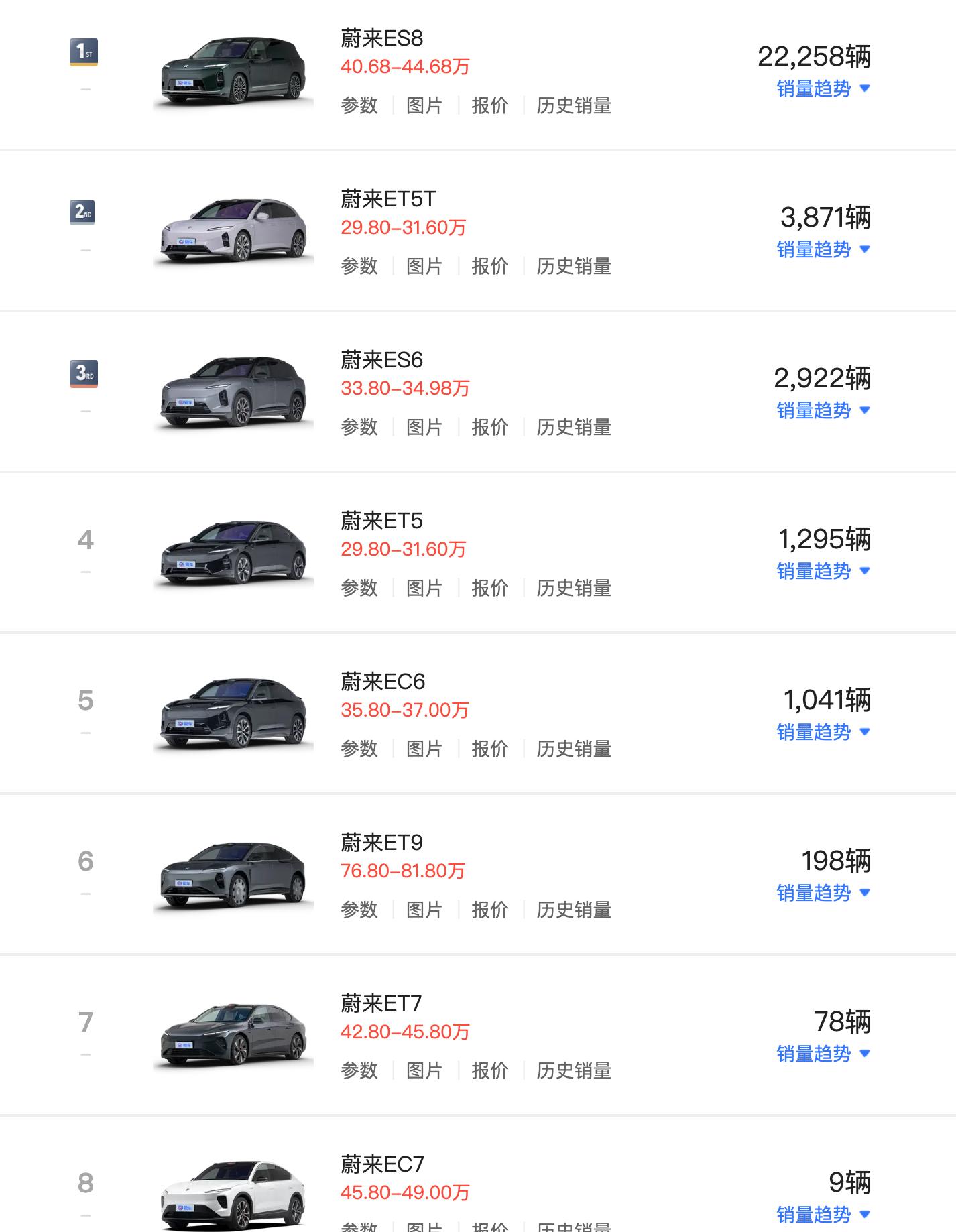
Task: Check 报价 for 蔚来ET5T
Action: pos(489,266)
